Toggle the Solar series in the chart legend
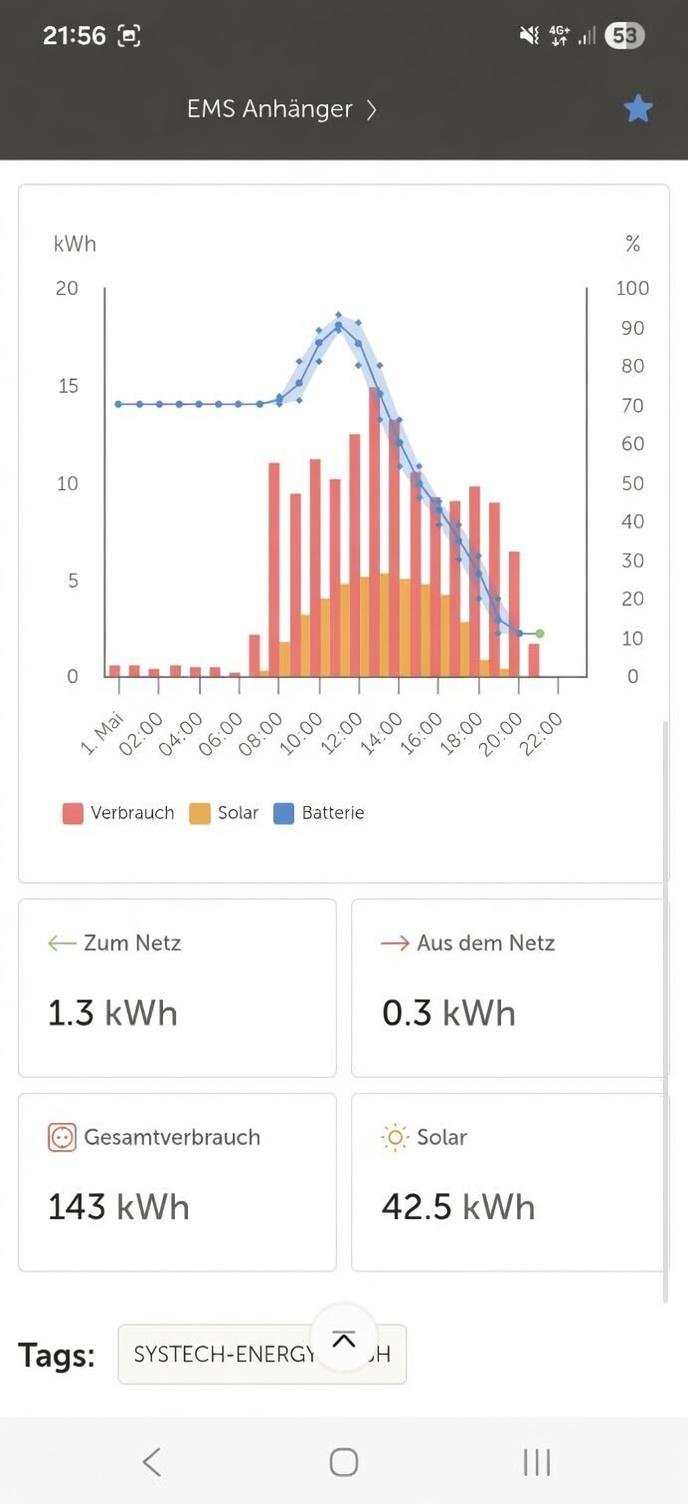Image resolution: width=688 pixels, height=1504 pixels. pyautogui.click(x=224, y=813)
